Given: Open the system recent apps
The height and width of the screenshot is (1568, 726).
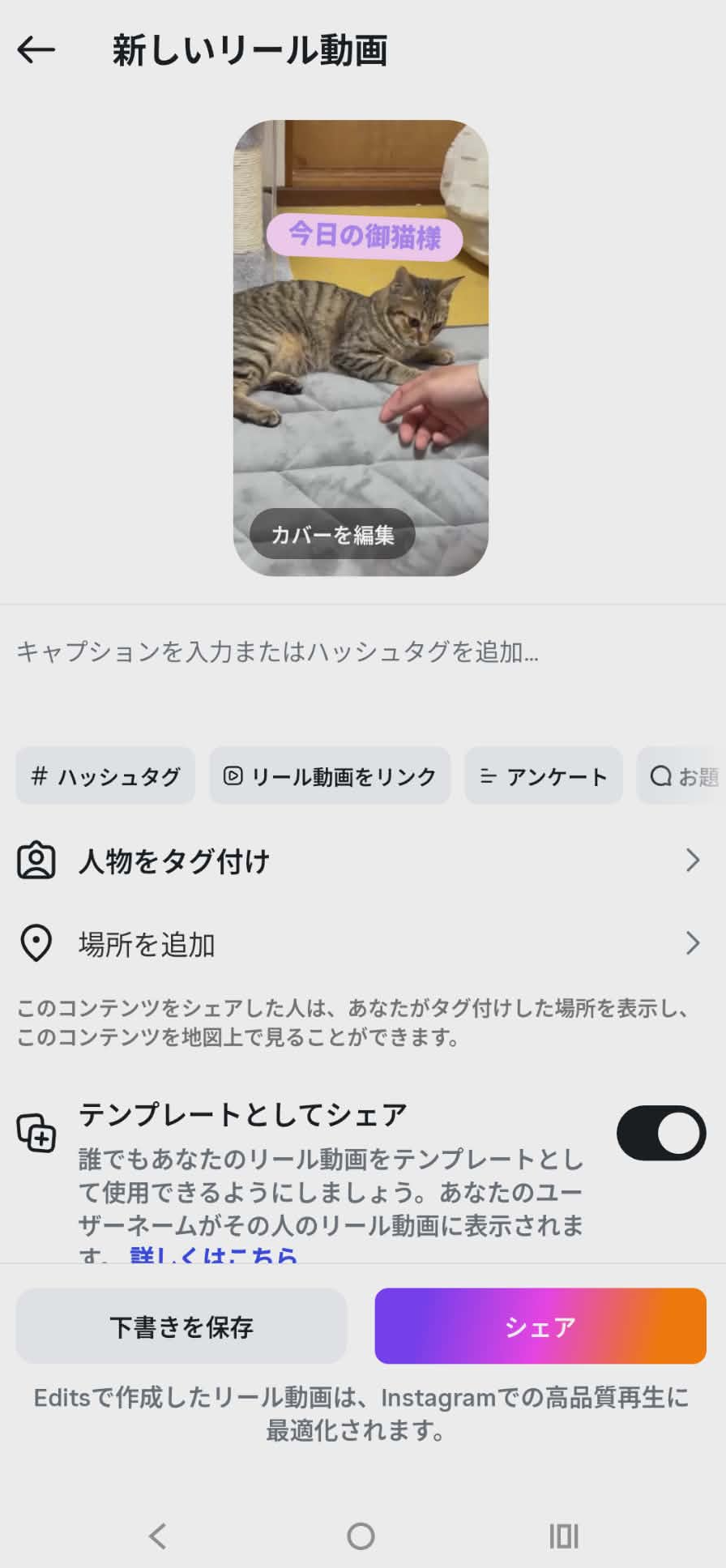Looking at the screenshot, I should point(564,1536).
